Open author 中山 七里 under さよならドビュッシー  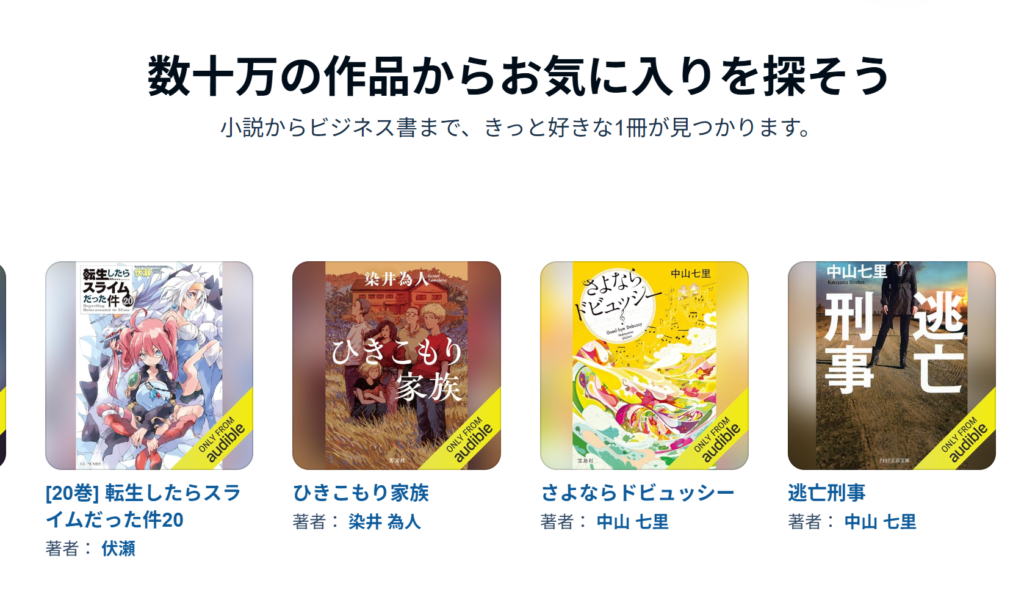(633, 522)
